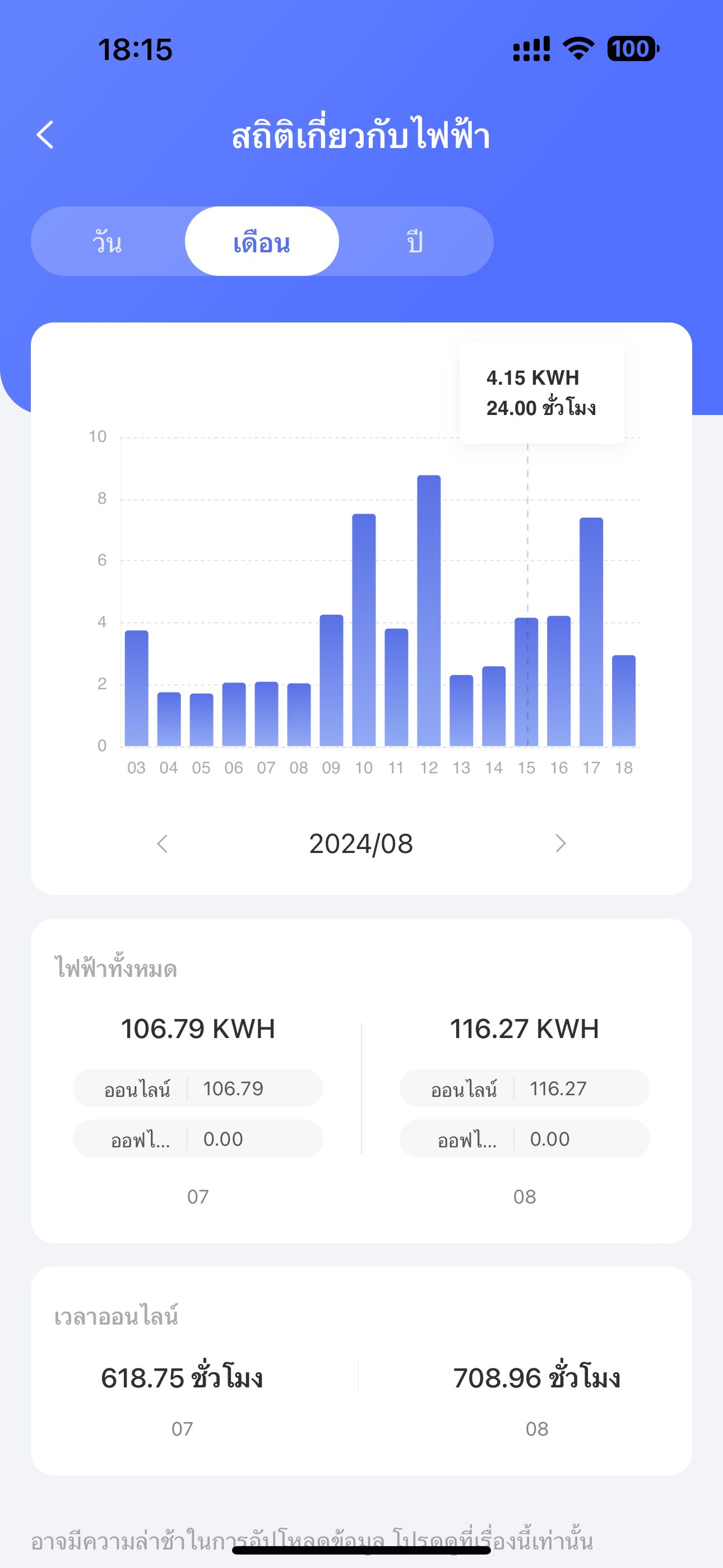Switch to the วัน (day) tab

(108, 242)
